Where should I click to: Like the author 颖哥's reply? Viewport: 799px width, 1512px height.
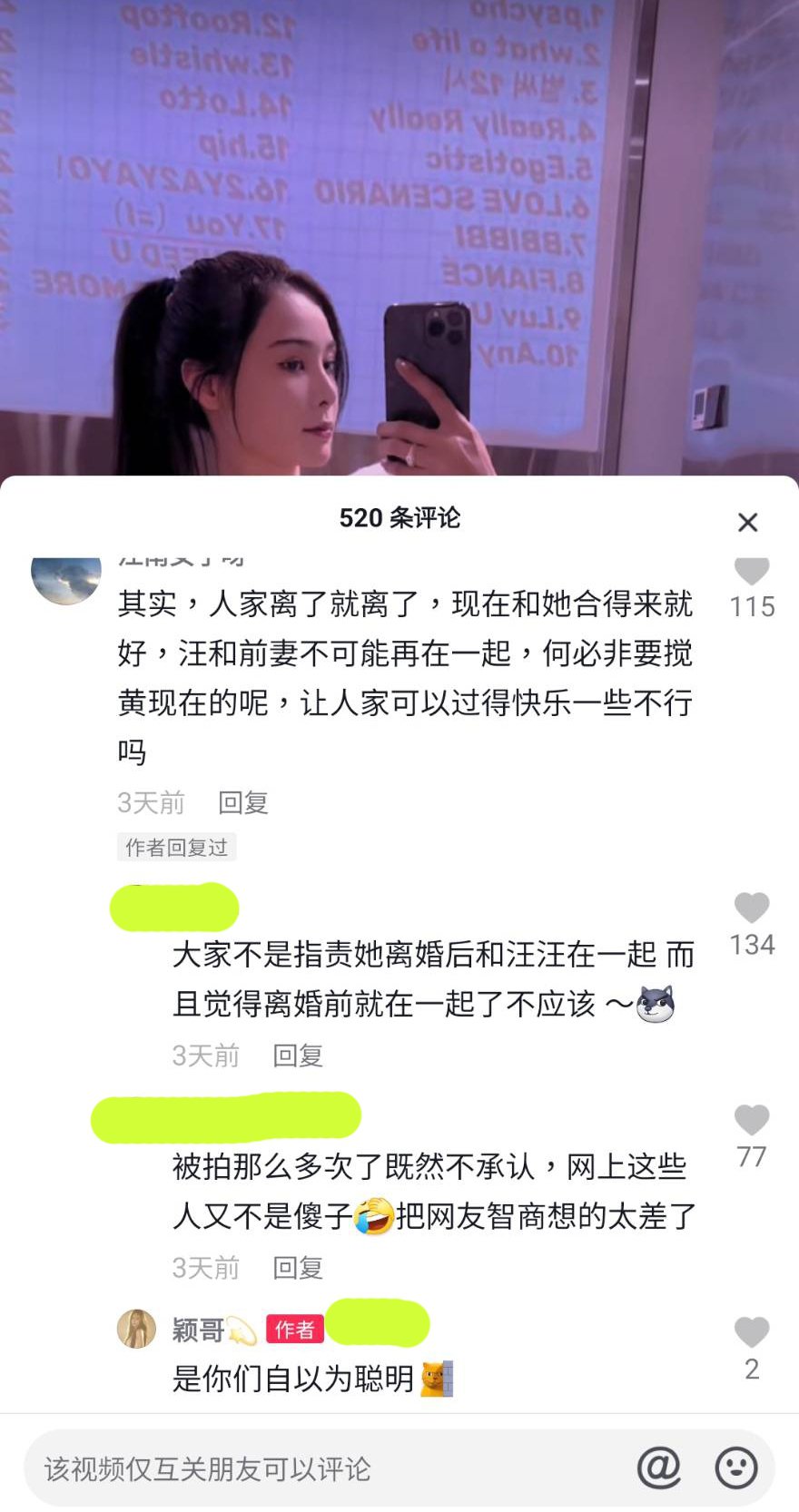(751, 1332)
